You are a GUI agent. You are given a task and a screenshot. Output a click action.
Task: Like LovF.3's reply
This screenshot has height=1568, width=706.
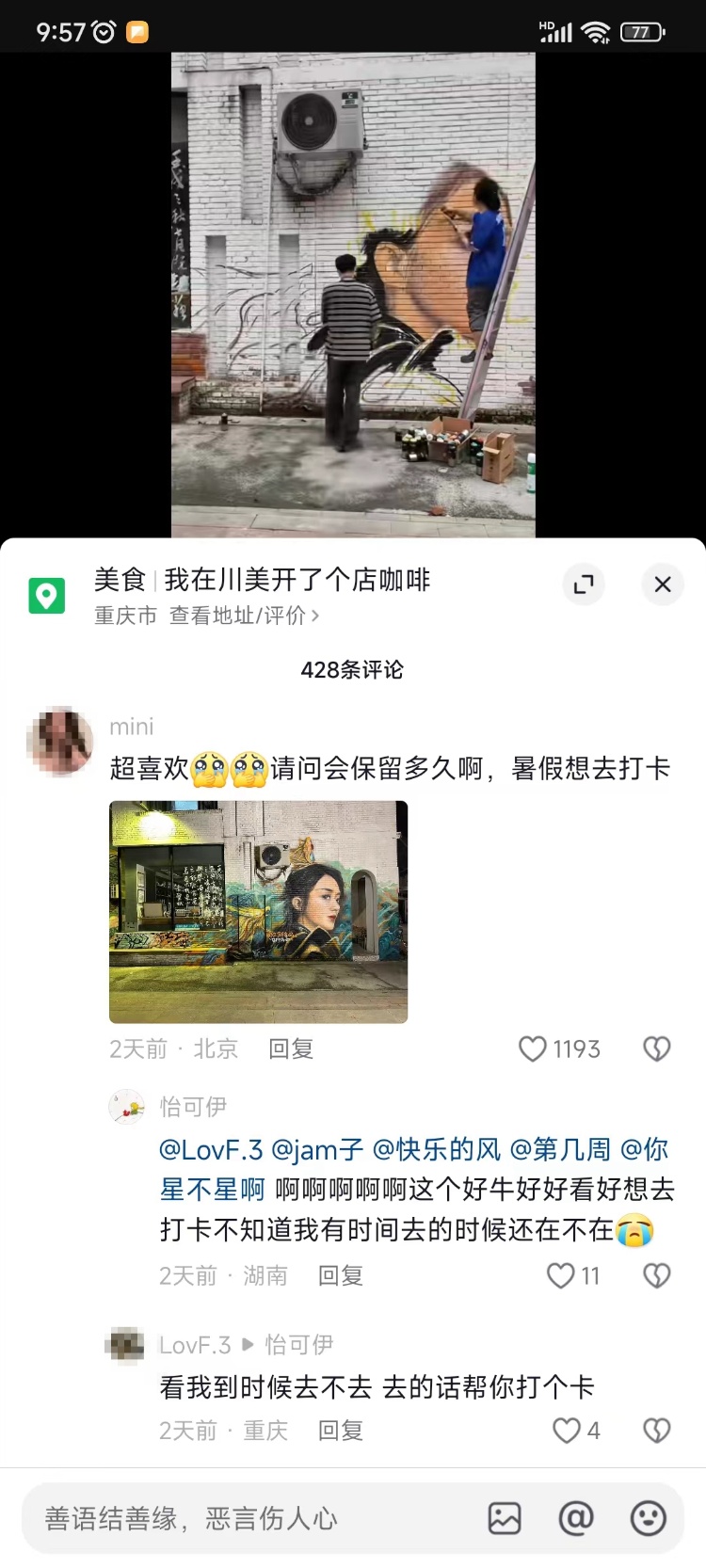[x=566, y=1431]
